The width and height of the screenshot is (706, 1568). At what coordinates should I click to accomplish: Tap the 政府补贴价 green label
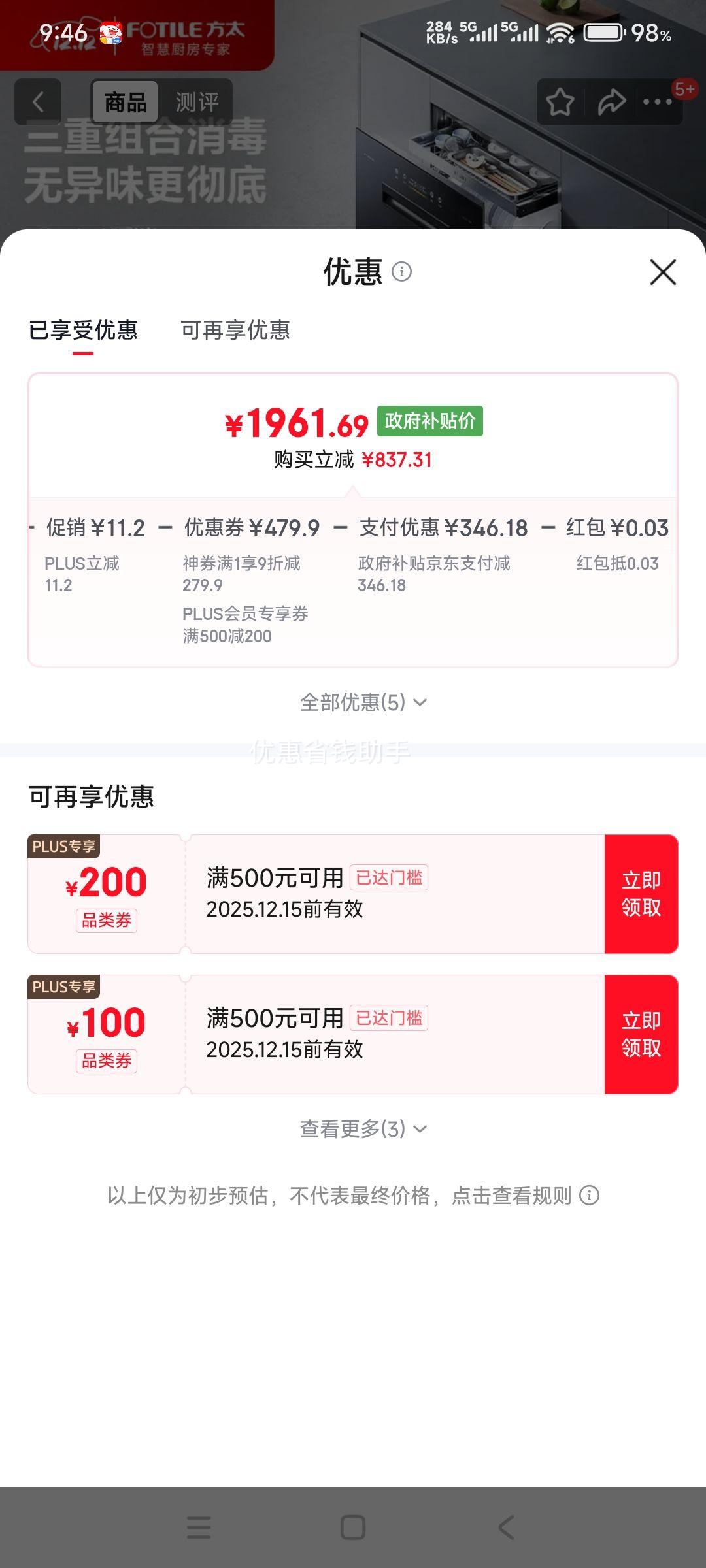[x=431, y=423]
